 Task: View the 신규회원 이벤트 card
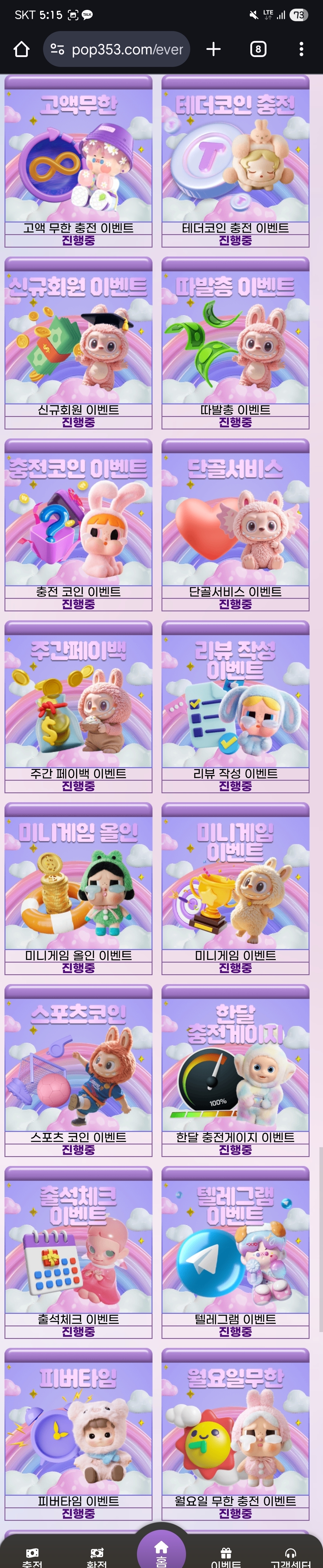pos(79,343)
